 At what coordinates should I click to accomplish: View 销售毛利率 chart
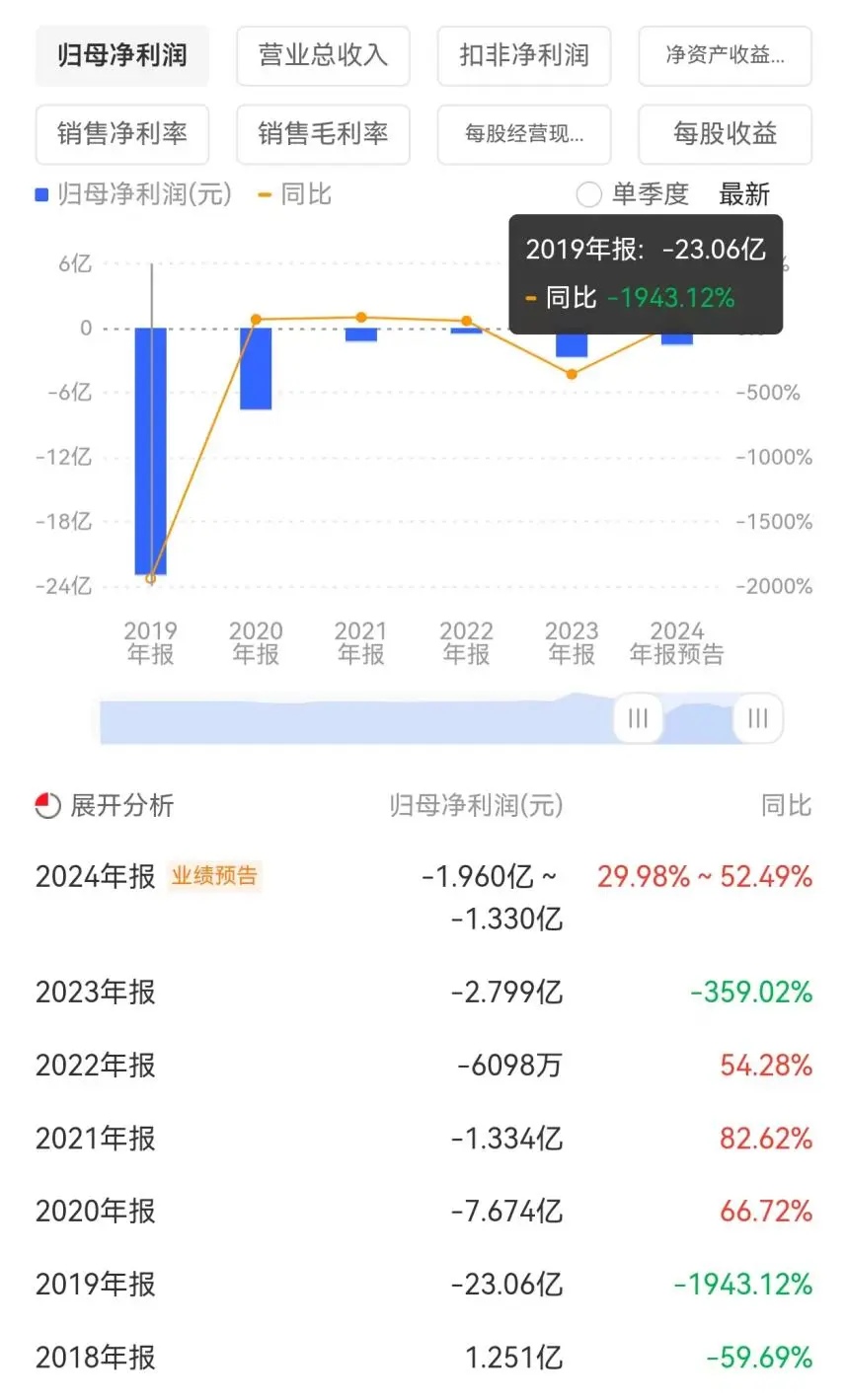323,133
